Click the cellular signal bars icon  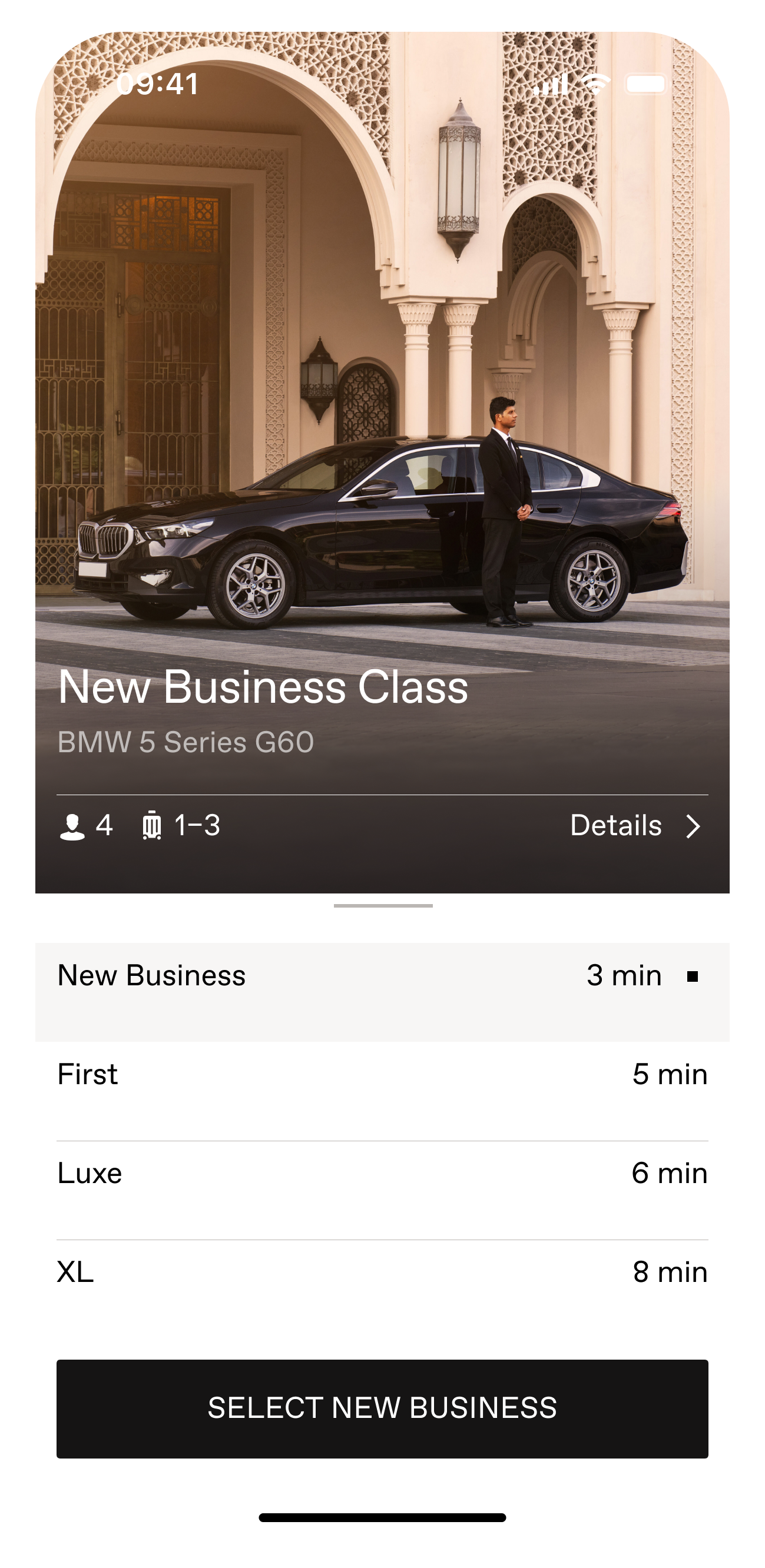pyautogui.click(x=553, y=84)
